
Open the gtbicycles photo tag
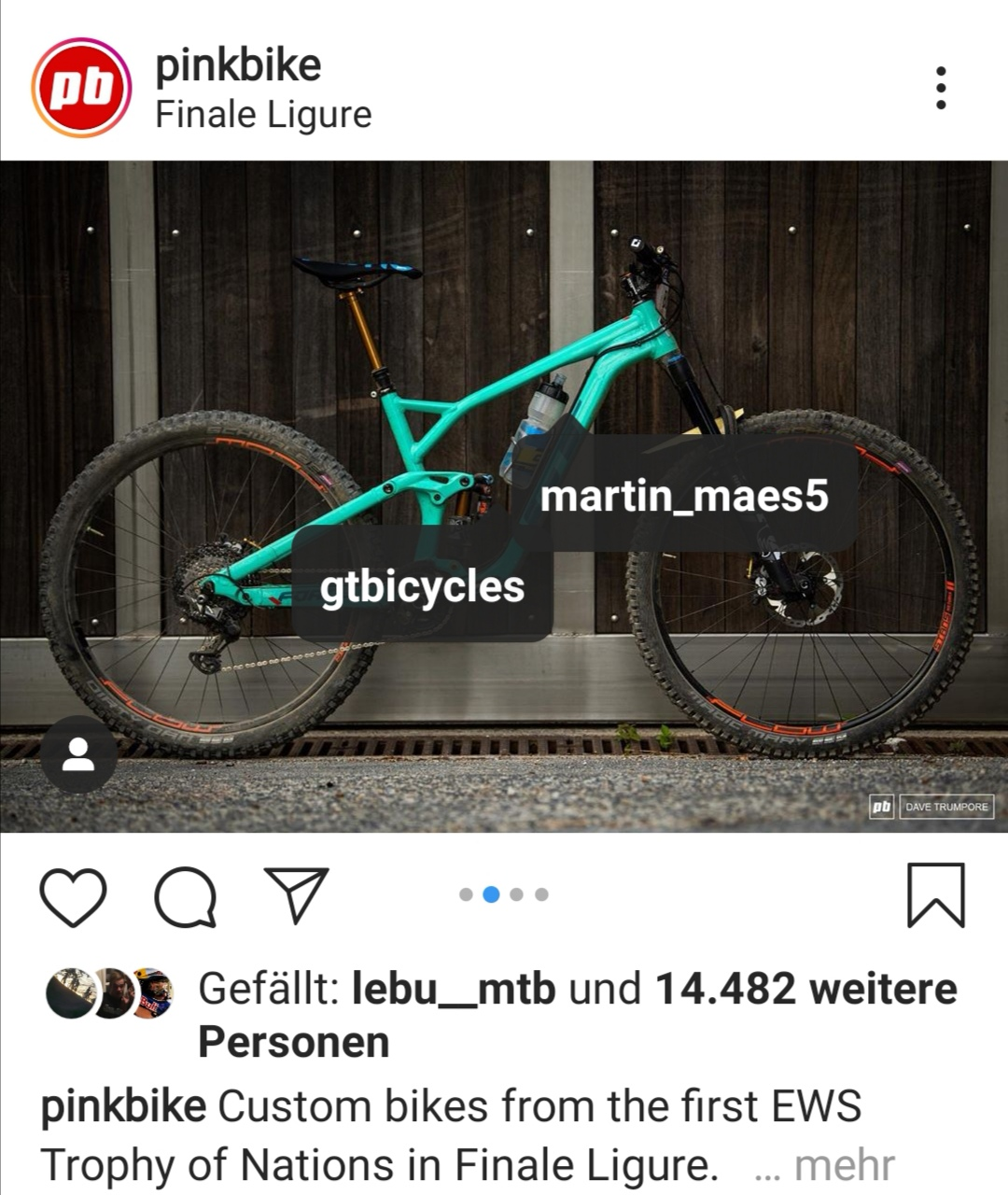(422, 587)
